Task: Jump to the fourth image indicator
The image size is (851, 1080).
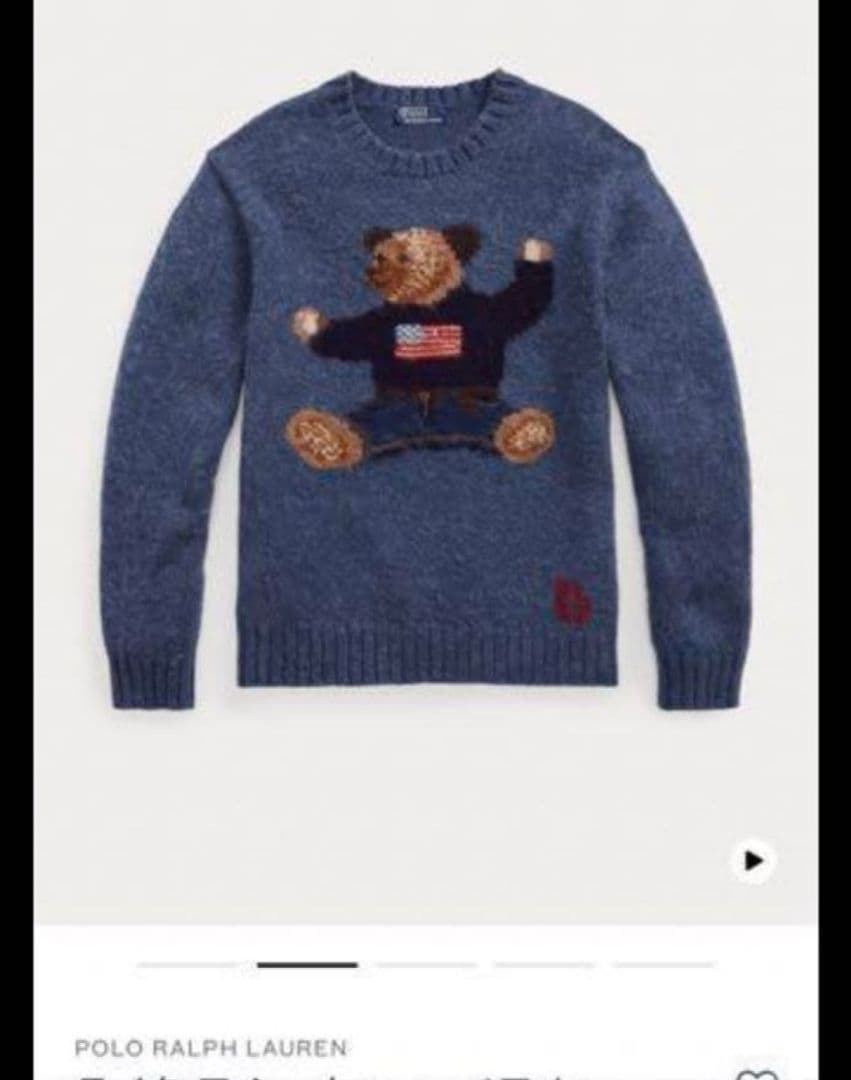Action: (544, 965)
